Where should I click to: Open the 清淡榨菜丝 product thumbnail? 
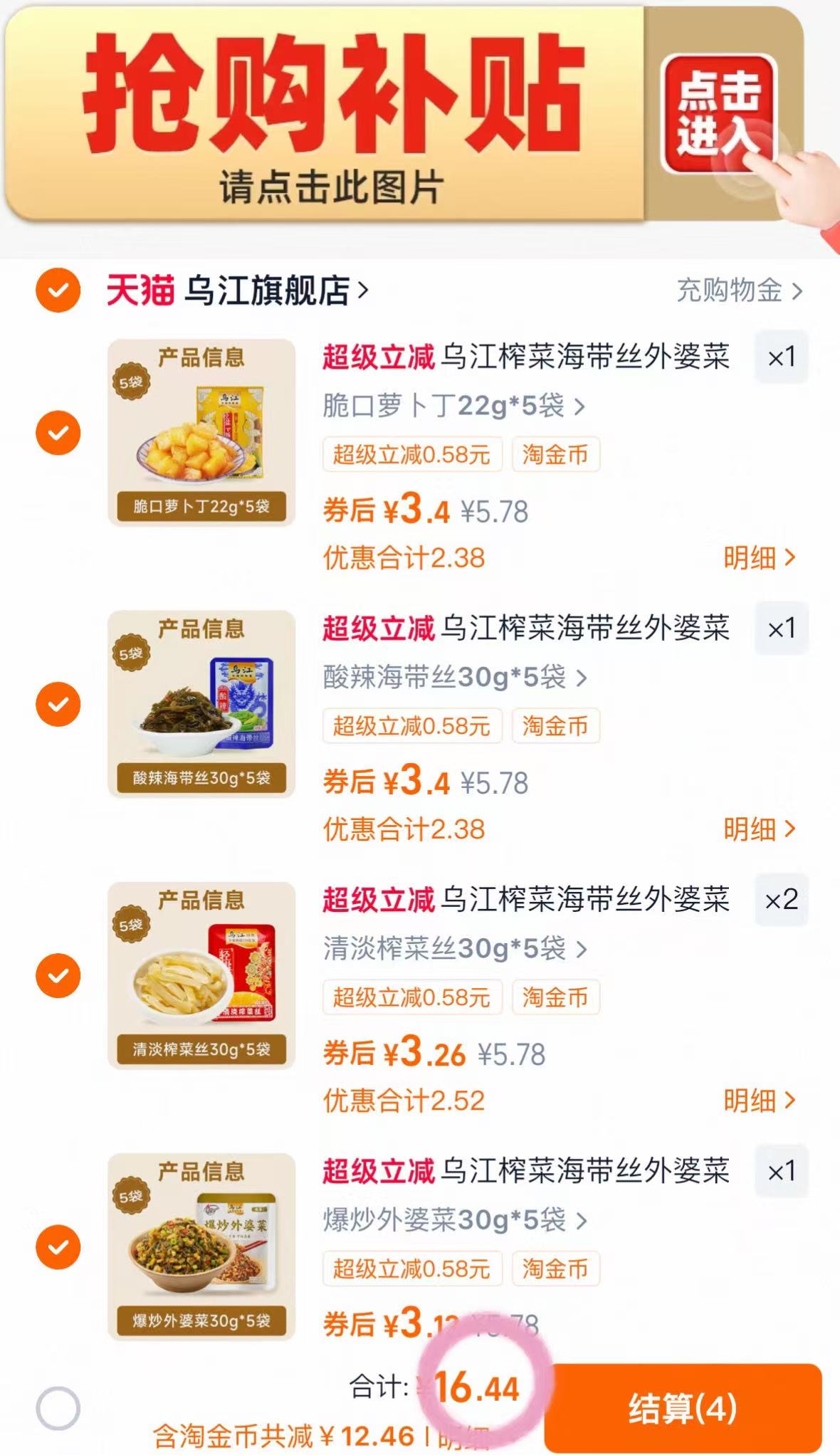pos(201,975)
